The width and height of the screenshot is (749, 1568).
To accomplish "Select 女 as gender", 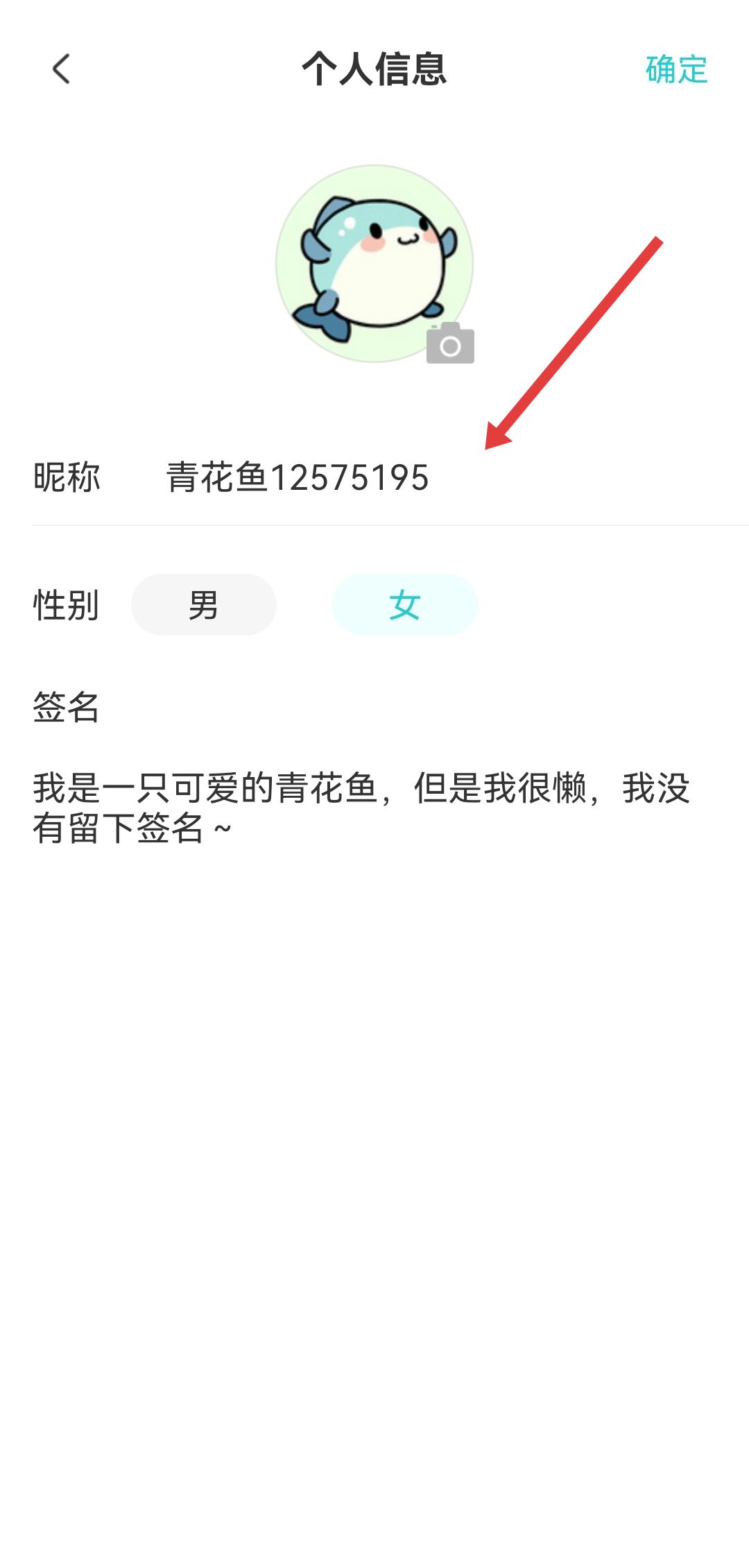I will (x=404, y=605).
